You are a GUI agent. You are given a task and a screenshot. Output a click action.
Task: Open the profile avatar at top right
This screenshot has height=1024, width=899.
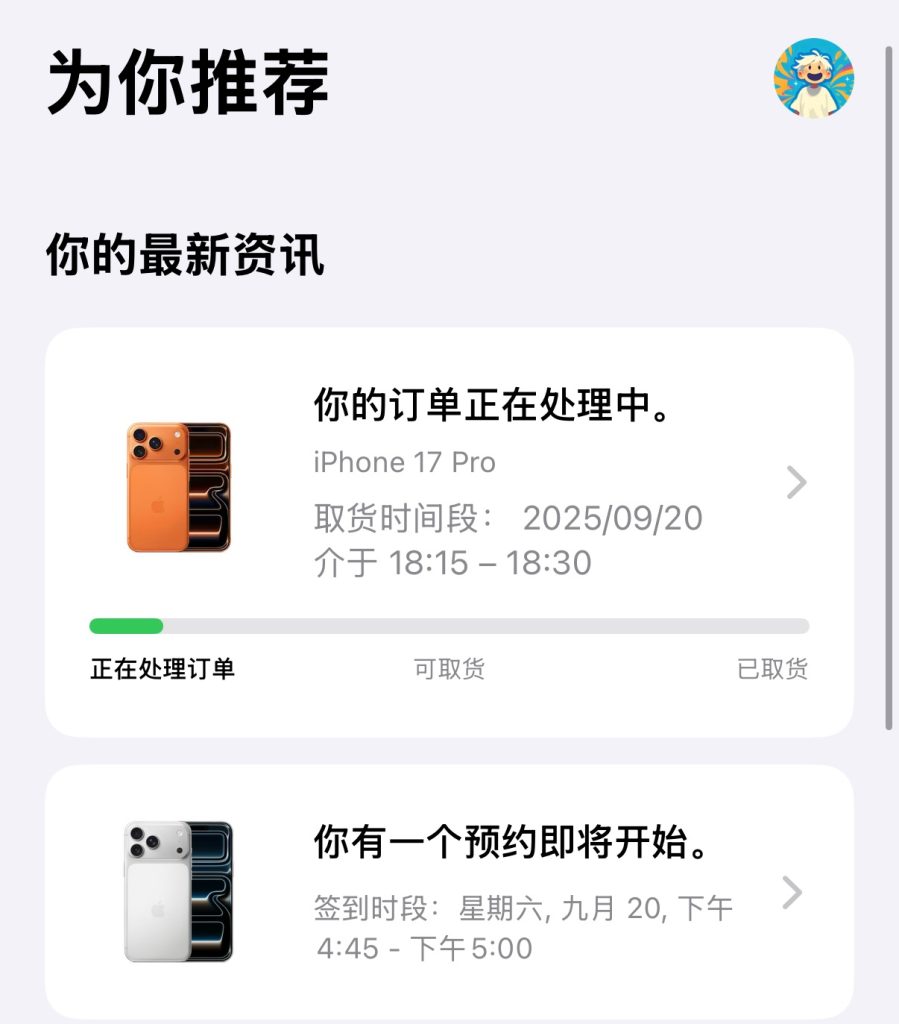[813, 79]
